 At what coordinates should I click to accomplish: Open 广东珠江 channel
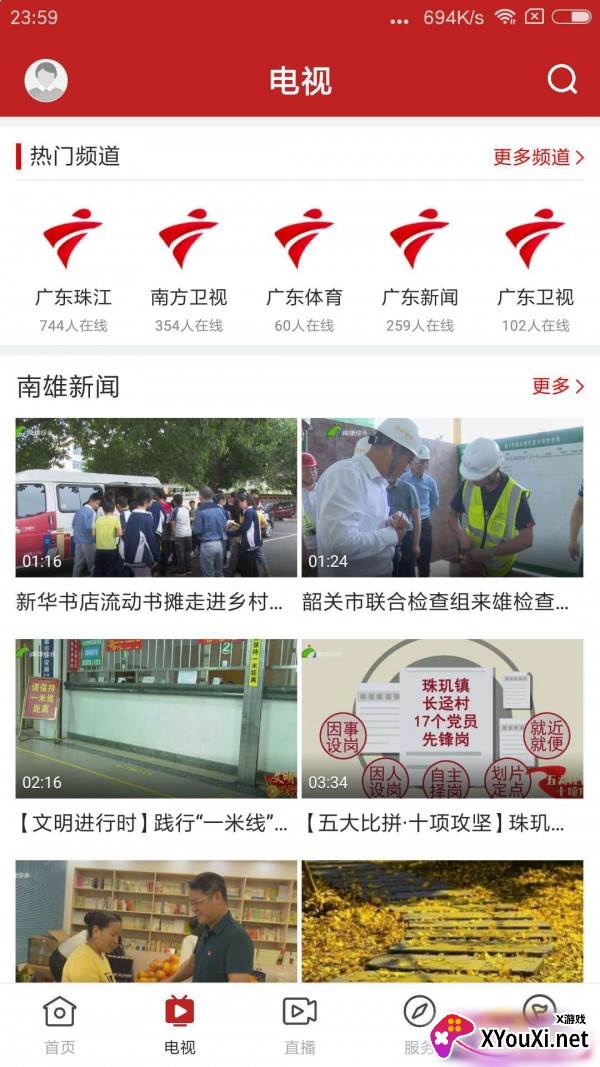pyautogui.click(x=73, y=267)
